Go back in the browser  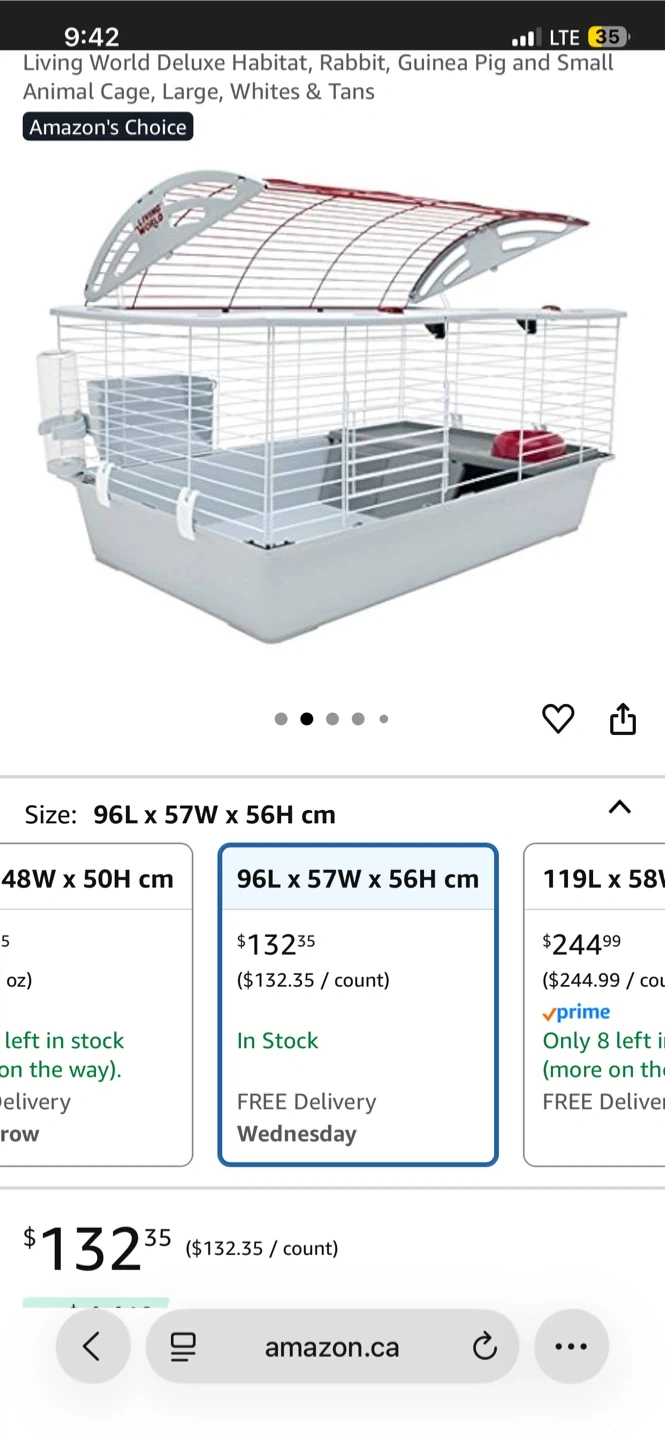[x=92, y=1347]
